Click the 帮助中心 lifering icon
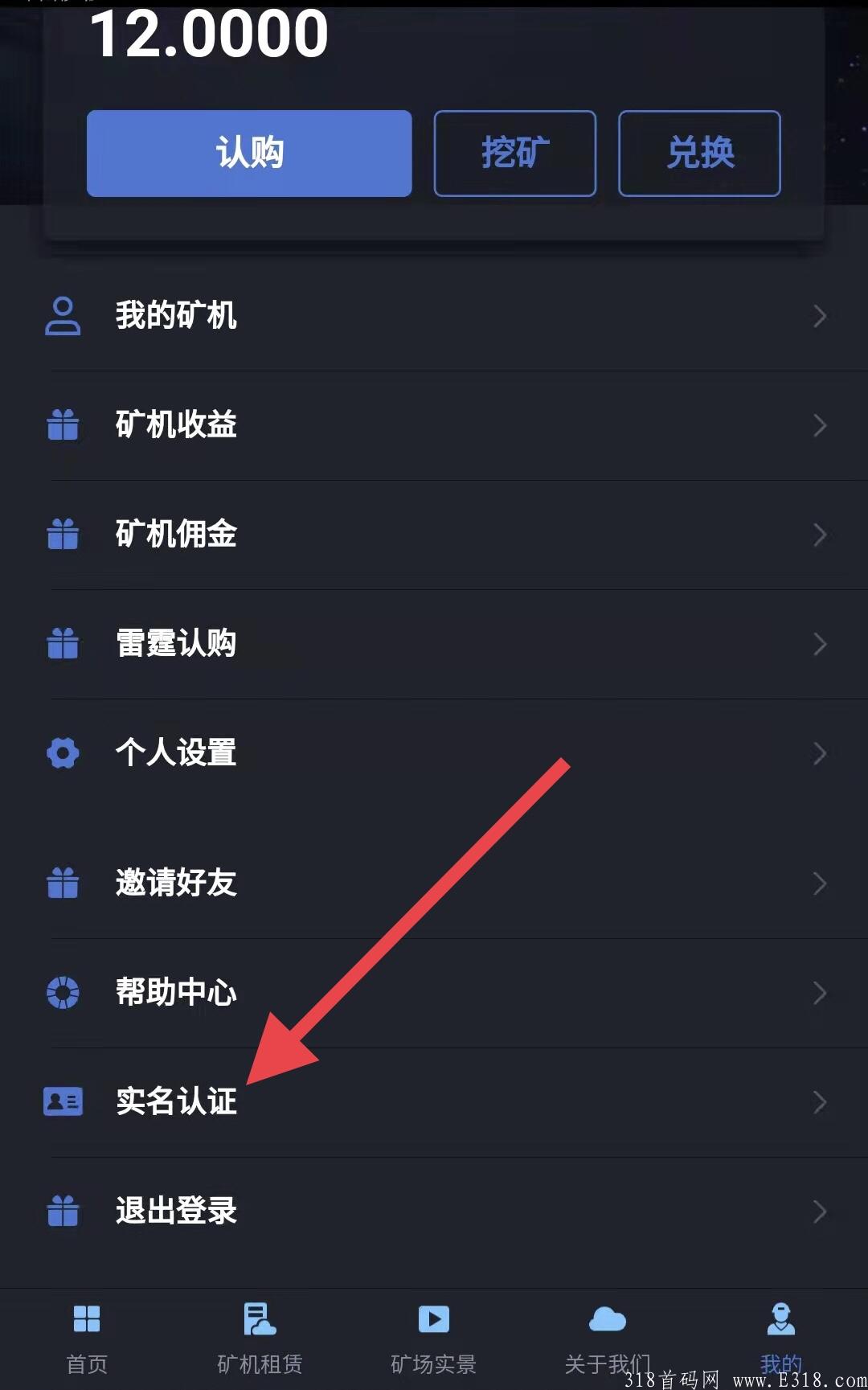 coord(63,993)
